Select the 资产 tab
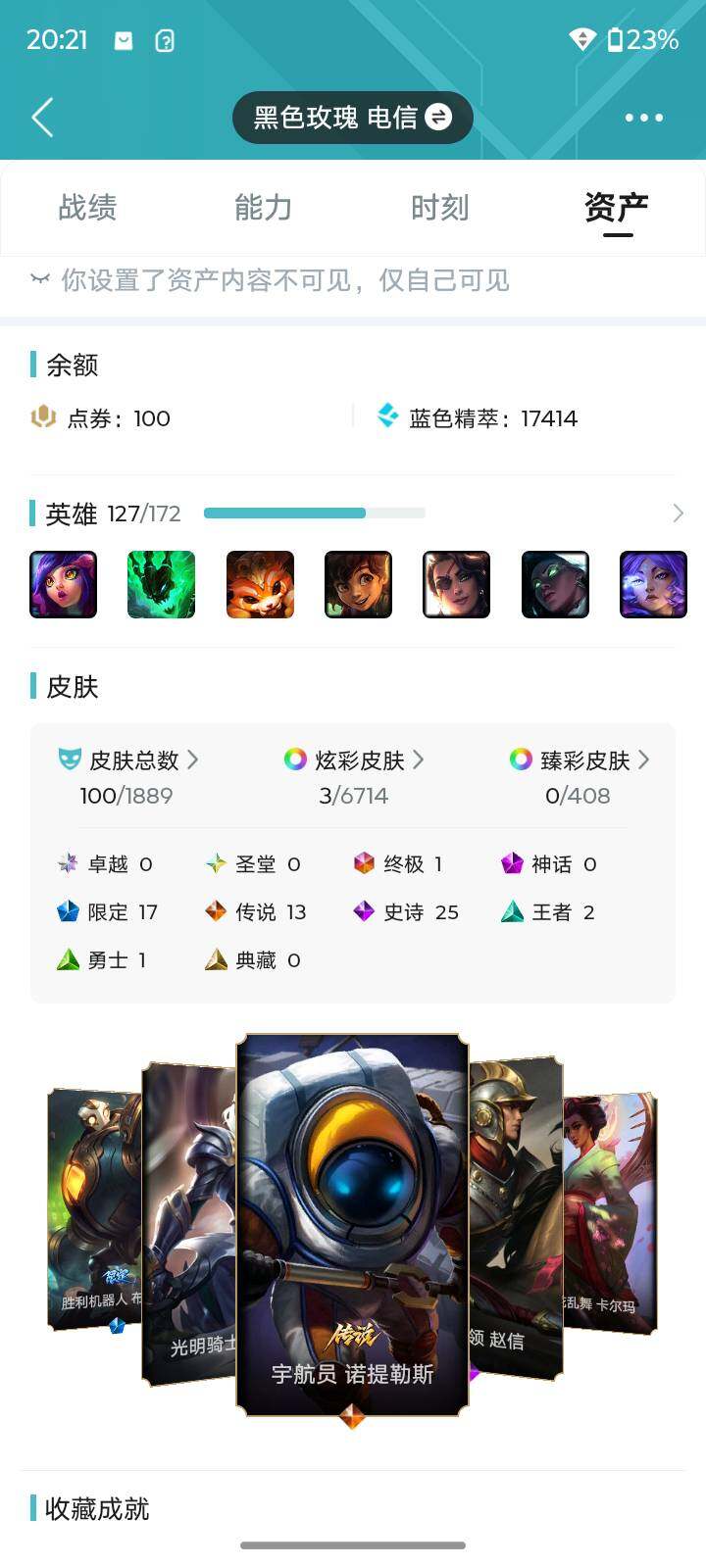The width and height of the screenshot is (706, 1568). point(616,208)
